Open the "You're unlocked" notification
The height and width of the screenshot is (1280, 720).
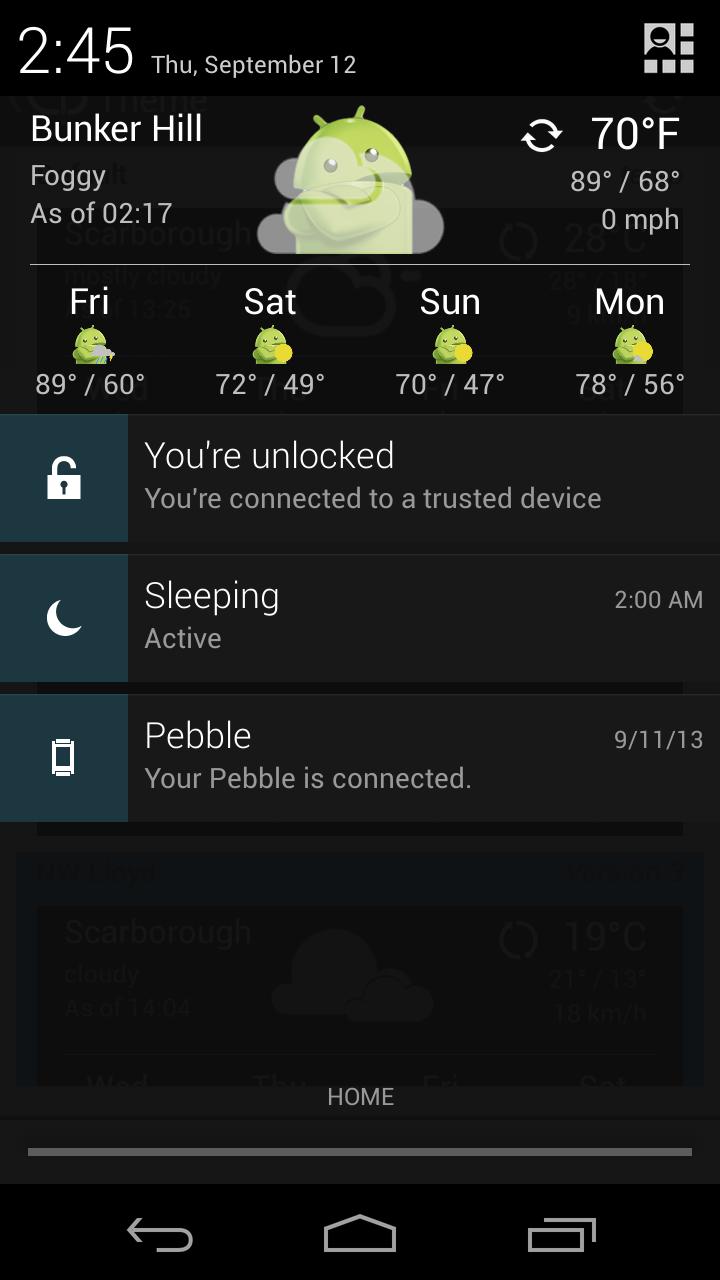tap(360, 478)
